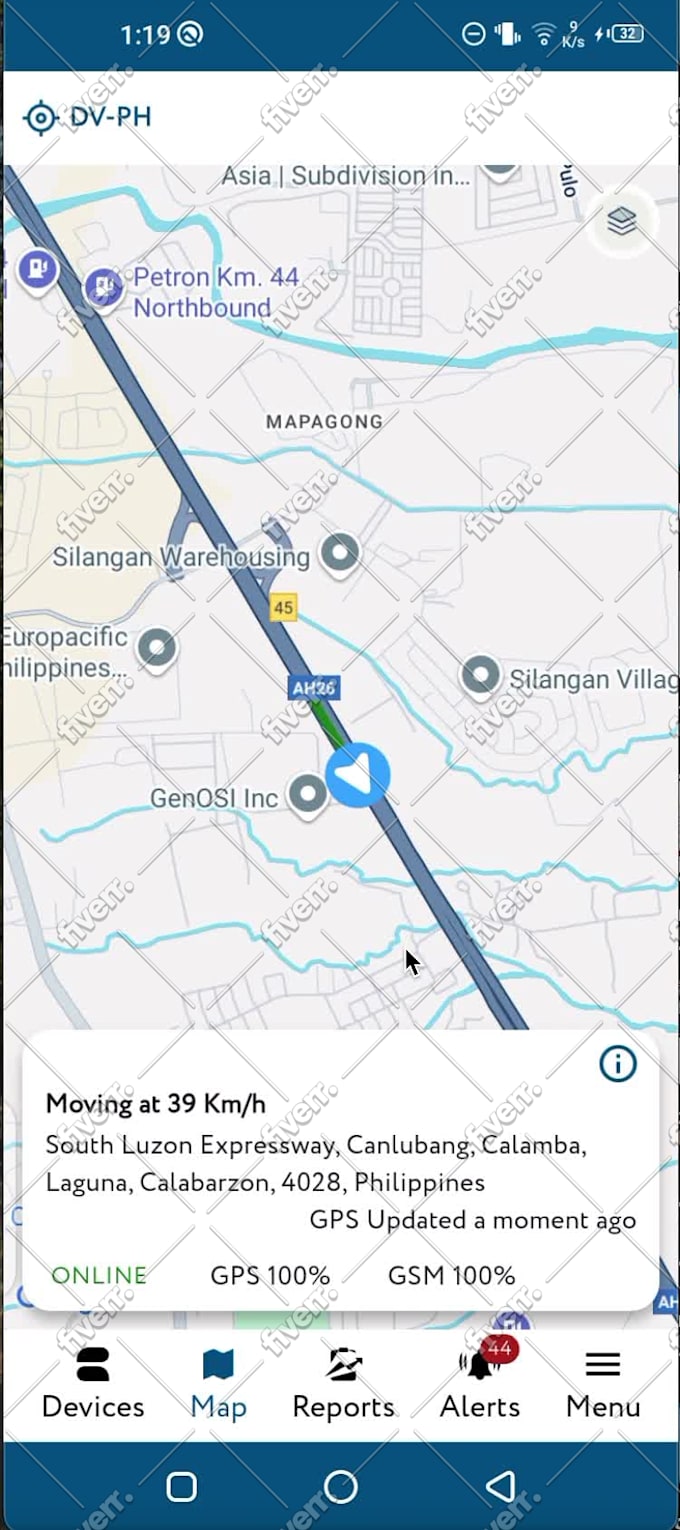Select the Silangan Village map pin

tap(480, 677)
